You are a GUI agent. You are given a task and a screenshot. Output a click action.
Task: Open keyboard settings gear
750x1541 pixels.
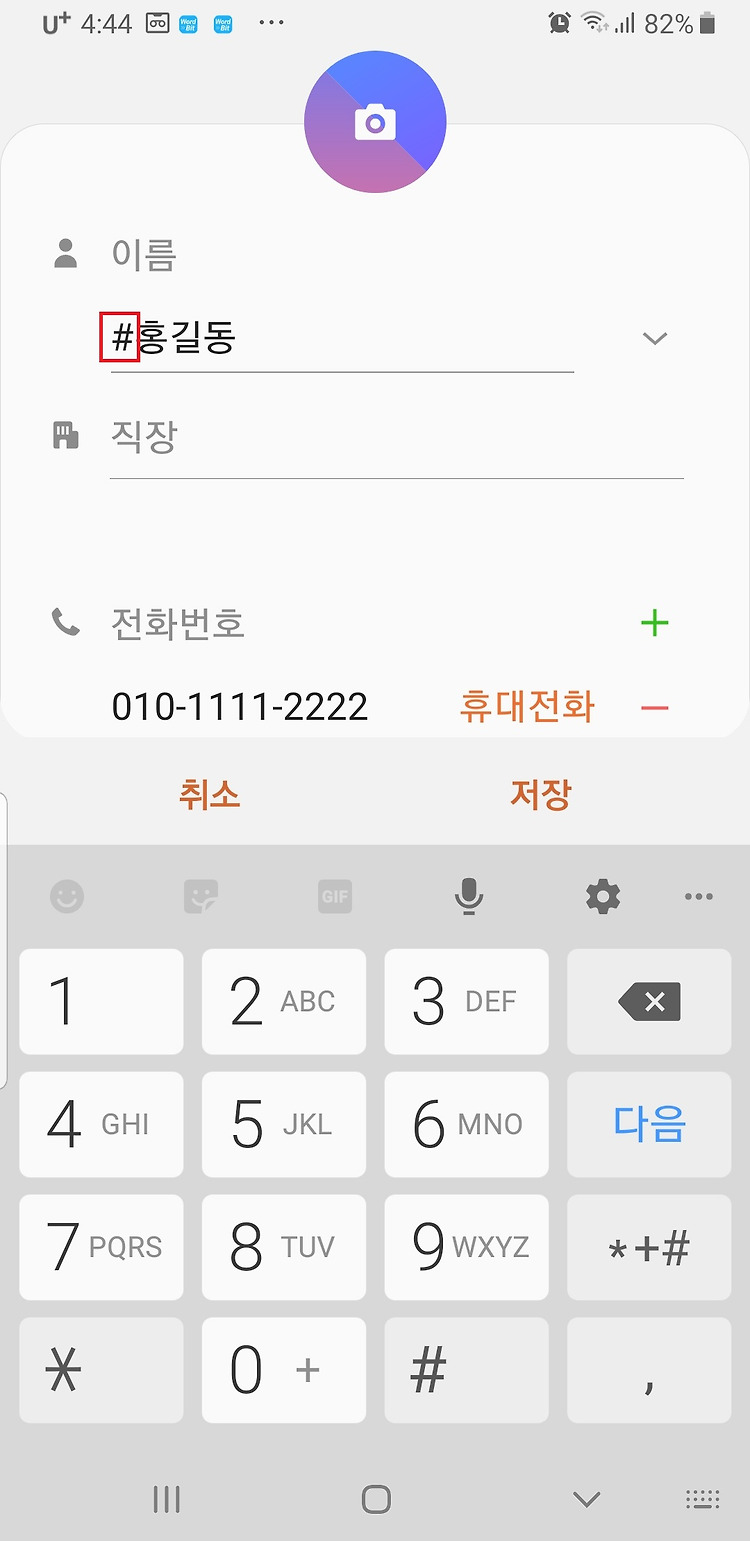tap(603, 897)
